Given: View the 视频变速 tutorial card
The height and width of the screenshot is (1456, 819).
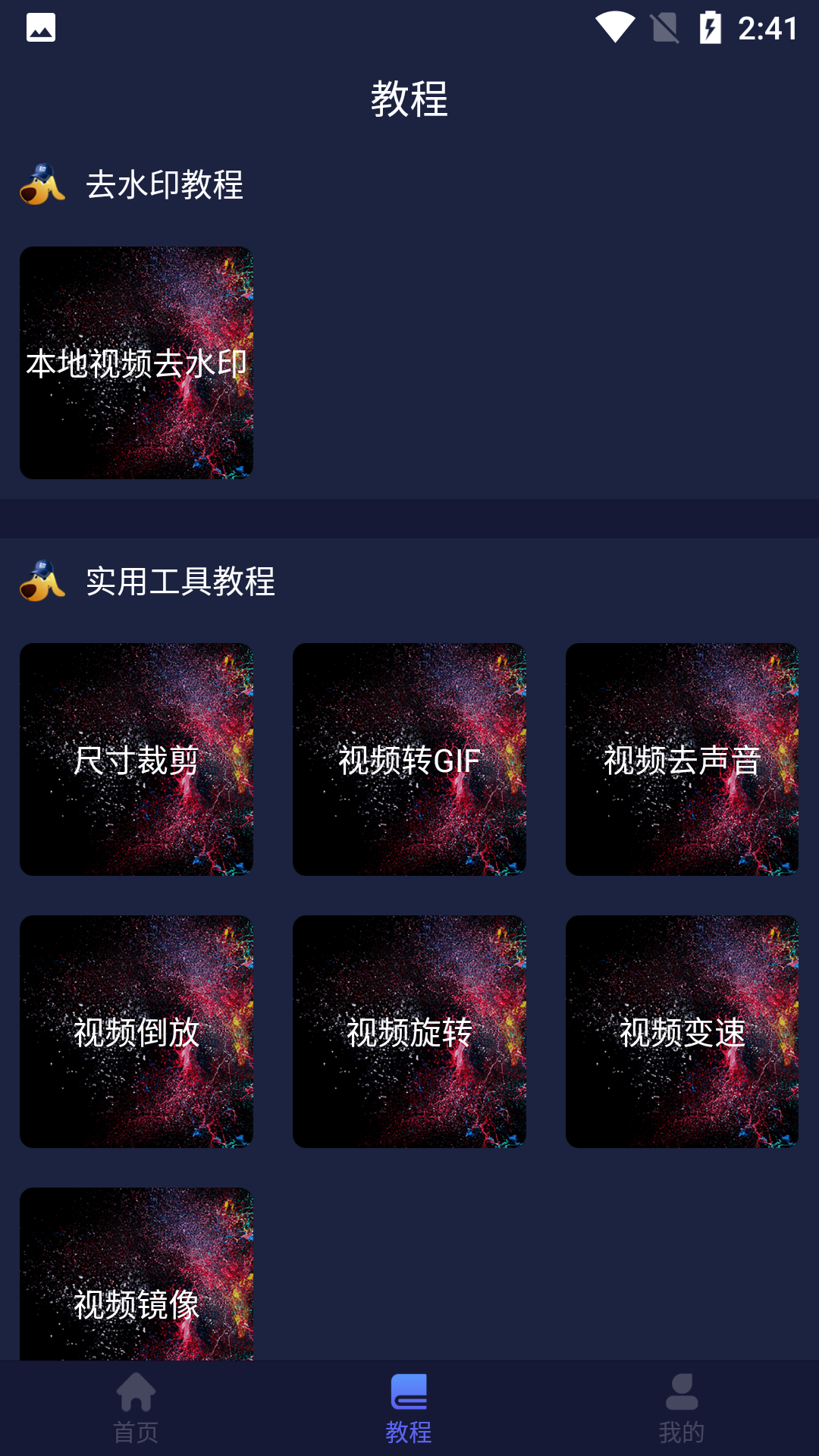Looking at the screenshot, I should click(x=682, y=1031).
